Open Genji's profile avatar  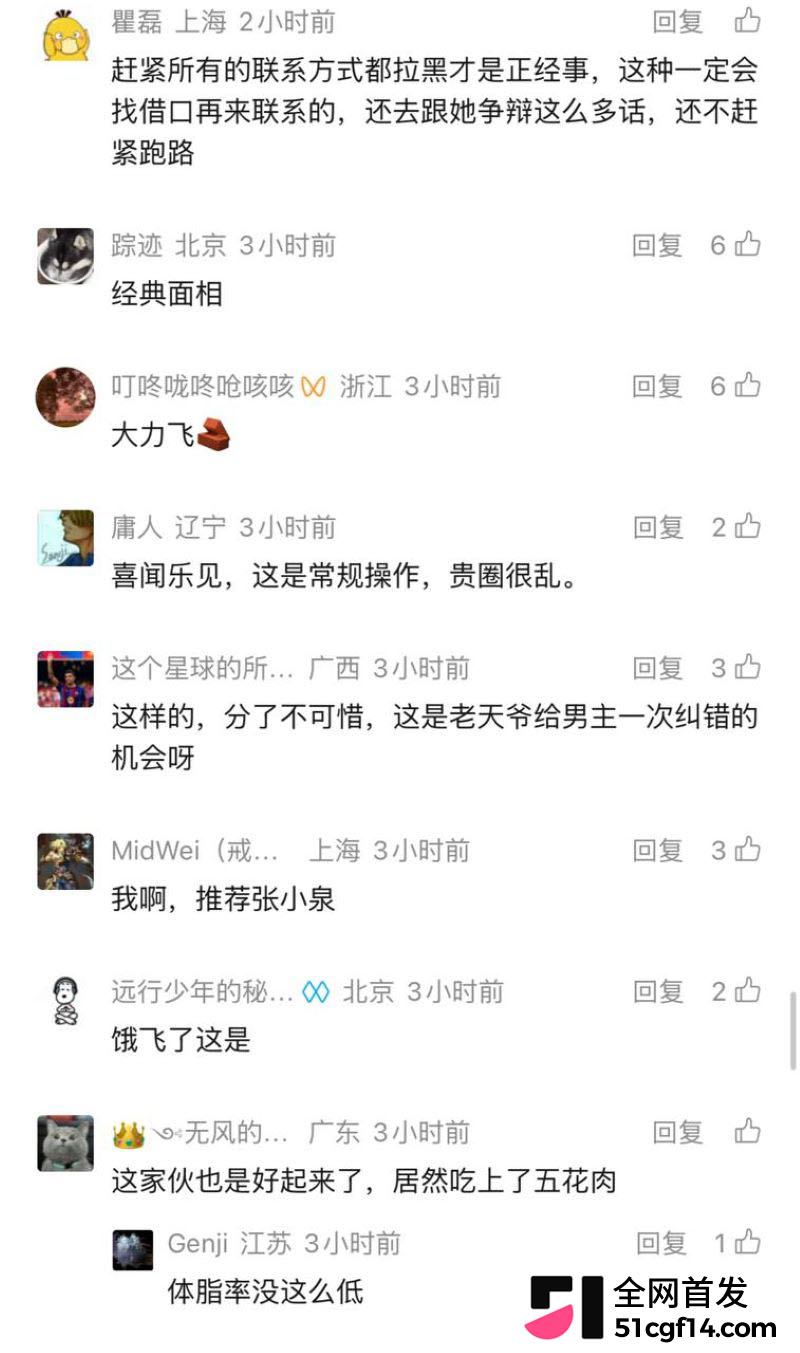coord(132,1250)
